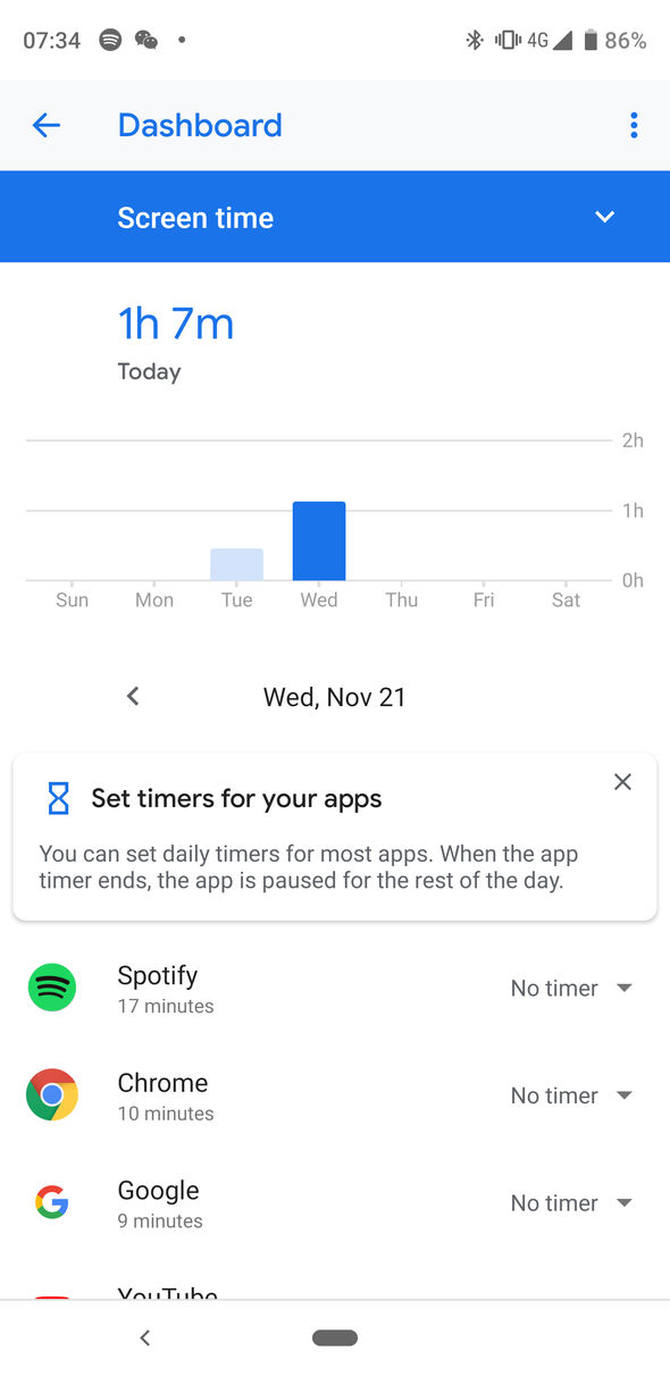Expand the Screen time dropdown
This screenshot has height=1377, width=670.
point(604,217)
